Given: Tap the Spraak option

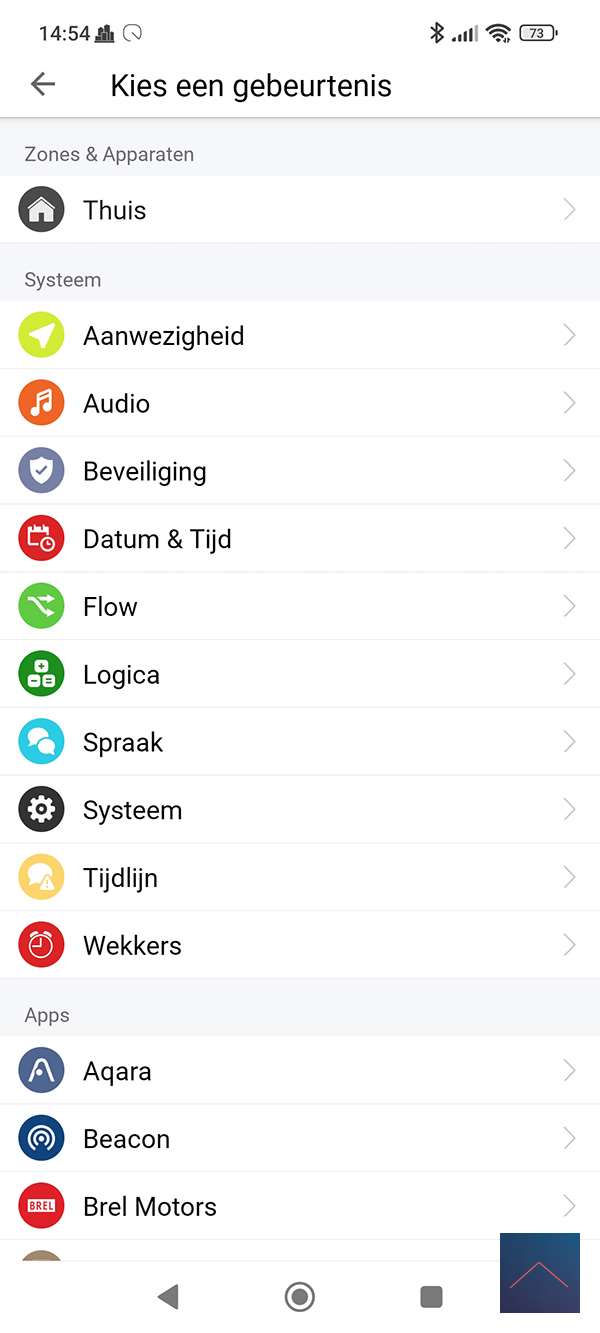Looking at the screenshot, I should click(x=300, y=742).
